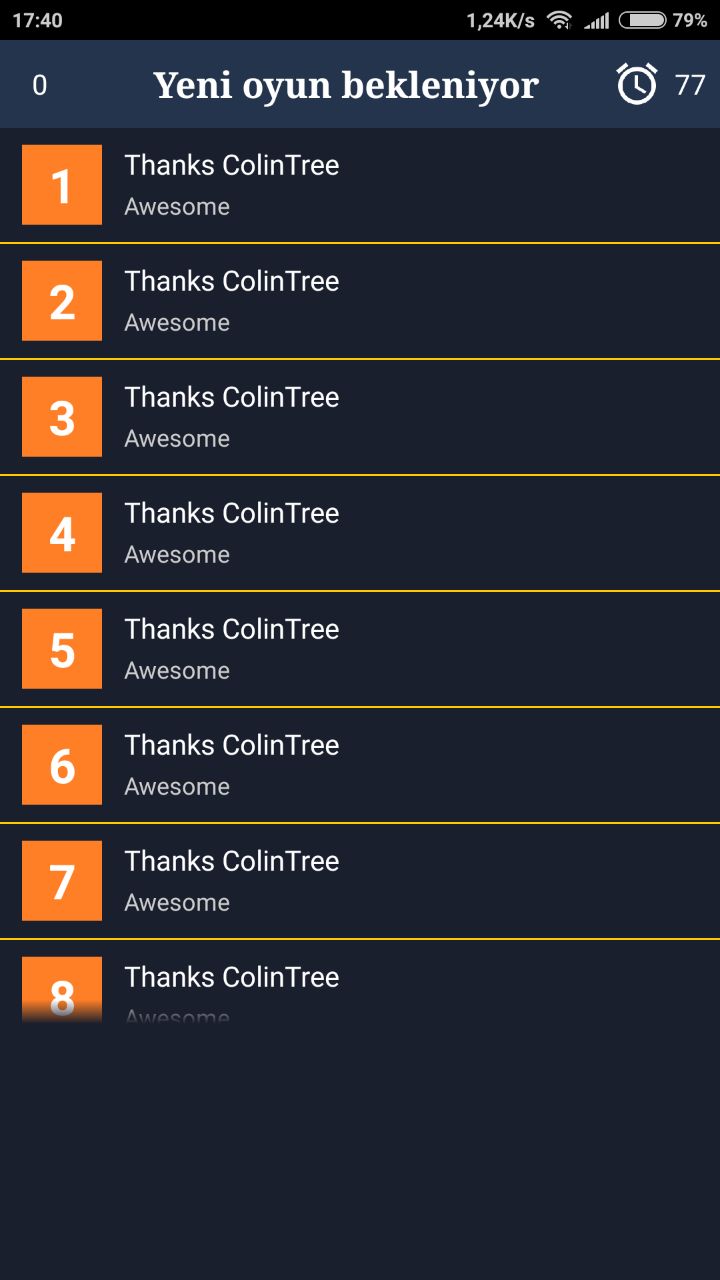Click the Awesome subtitle under entry 2
This screenshot has width=720, height=1280.
coord(177,322)
